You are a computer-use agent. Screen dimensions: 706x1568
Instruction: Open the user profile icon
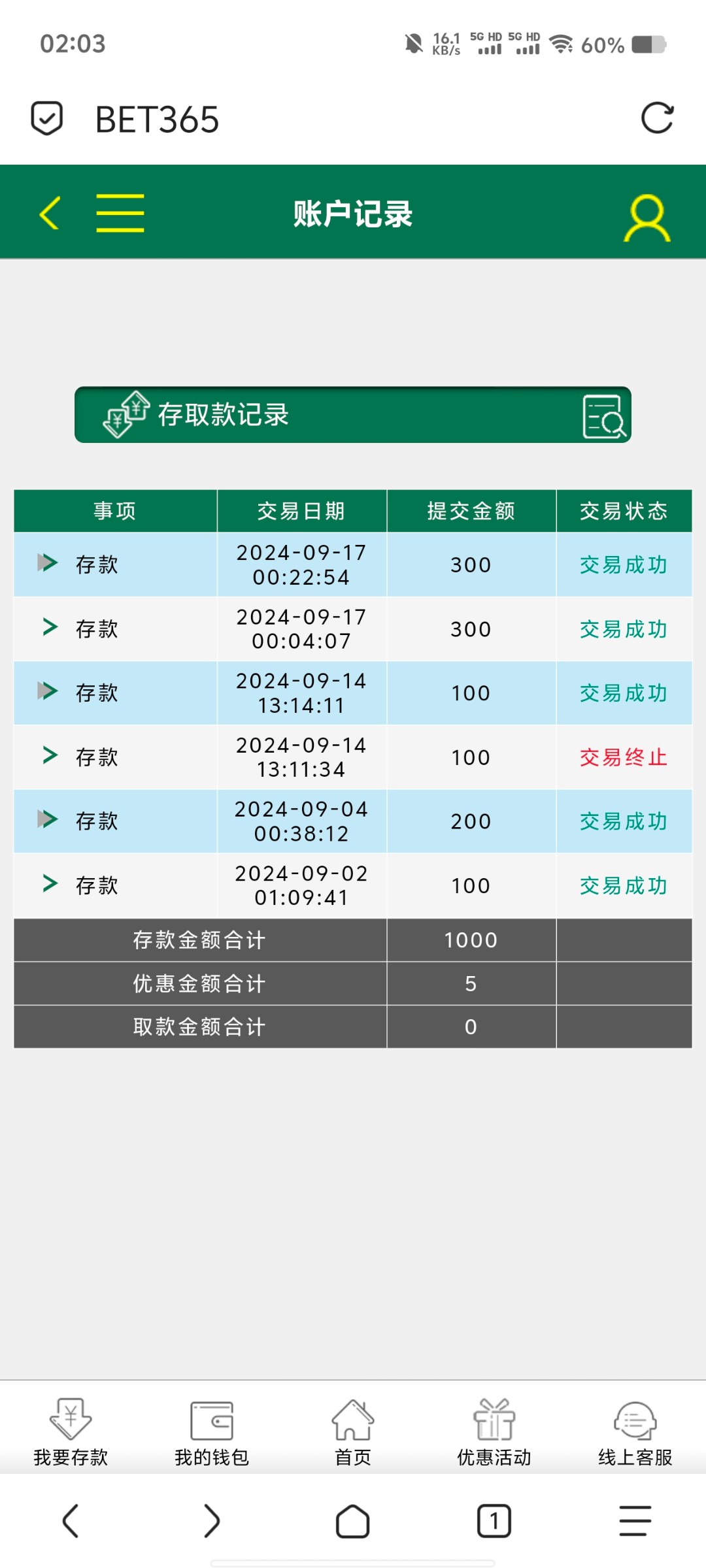coord(647,218)
